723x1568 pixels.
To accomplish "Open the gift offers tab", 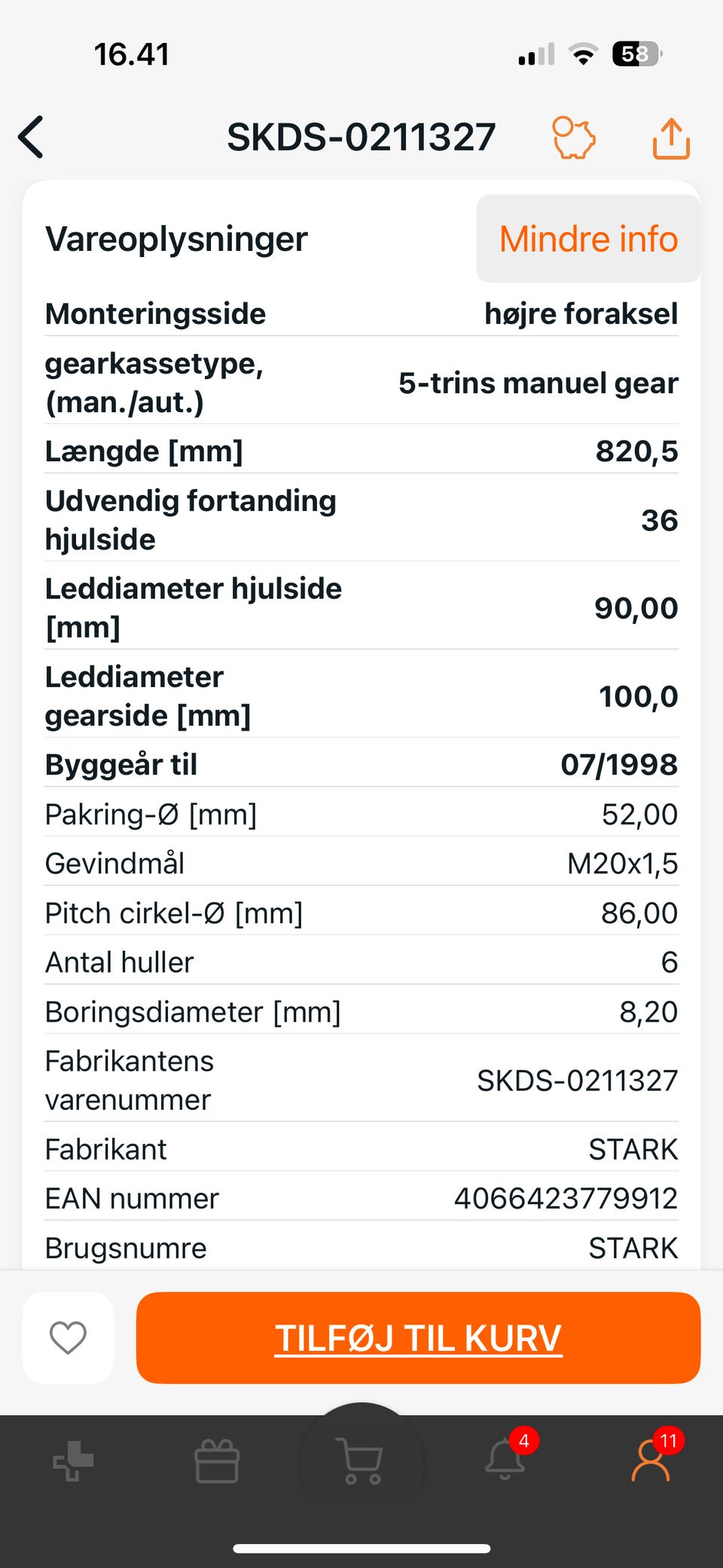I will [x=217, y=1461].
